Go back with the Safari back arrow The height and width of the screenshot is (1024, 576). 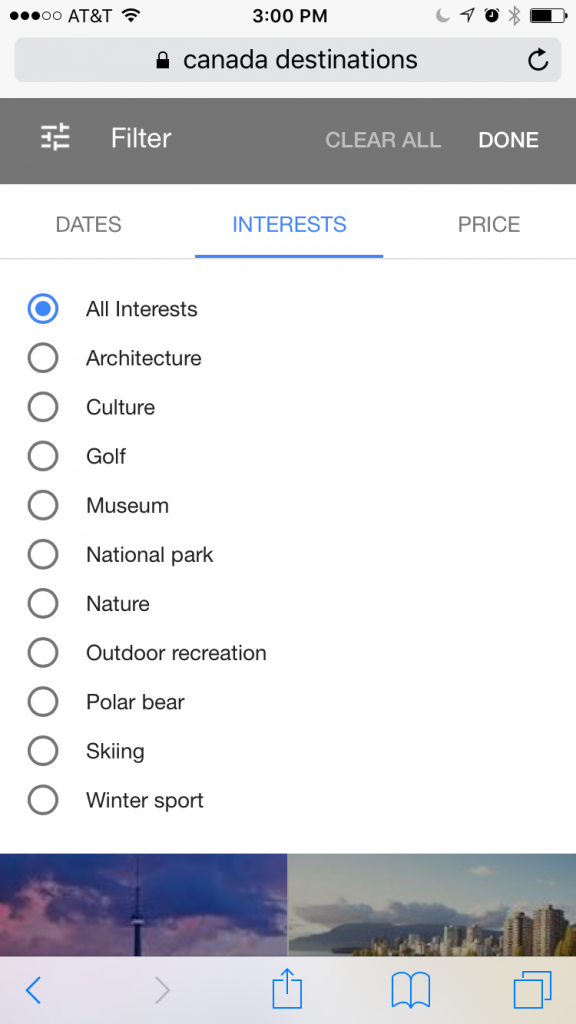[x=33, y=991]
